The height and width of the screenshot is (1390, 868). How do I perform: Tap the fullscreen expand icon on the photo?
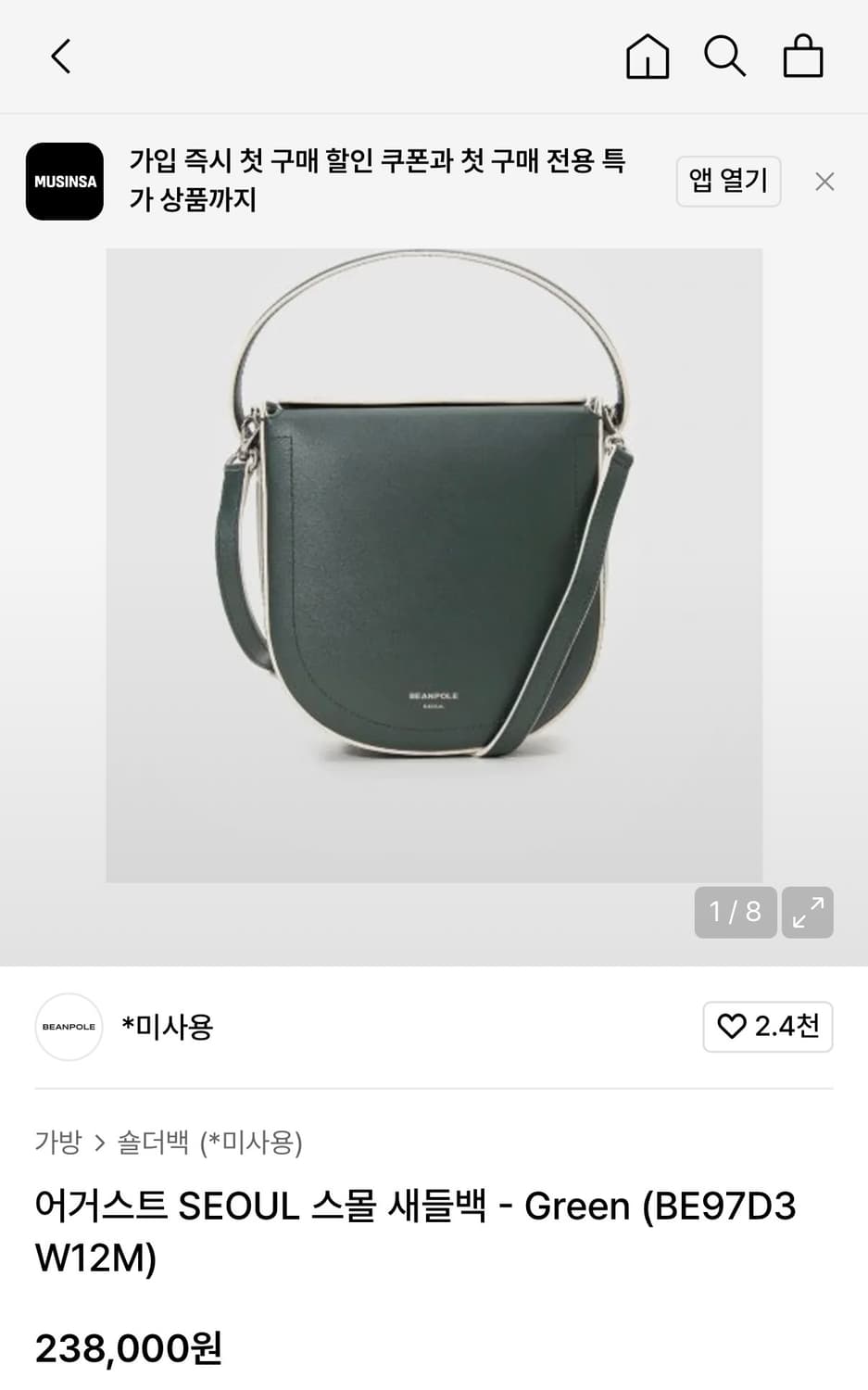[x=807, y=913]
